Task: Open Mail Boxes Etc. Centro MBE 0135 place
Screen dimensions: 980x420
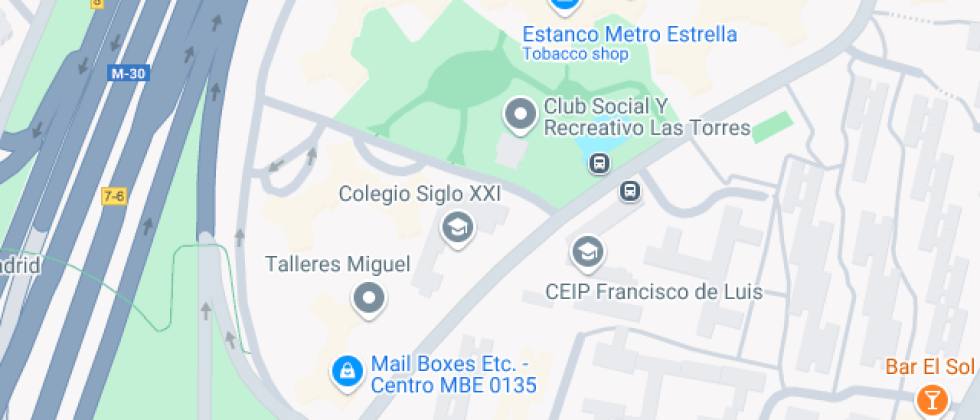Action: coord(346,372)
